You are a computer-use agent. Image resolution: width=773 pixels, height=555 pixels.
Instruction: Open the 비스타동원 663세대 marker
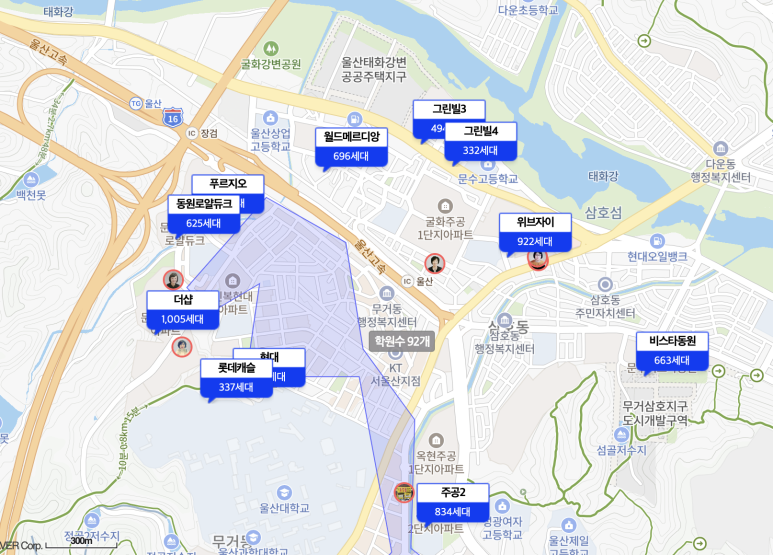coord(671,351)
